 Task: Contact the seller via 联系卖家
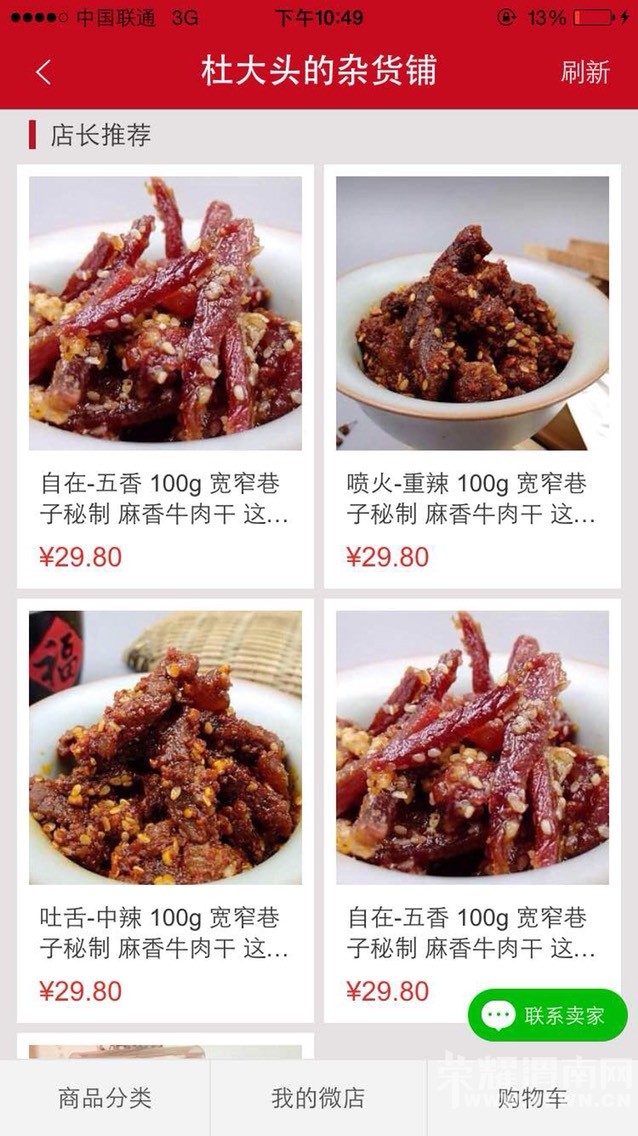pyautogui.click(x=548, y=1015)
